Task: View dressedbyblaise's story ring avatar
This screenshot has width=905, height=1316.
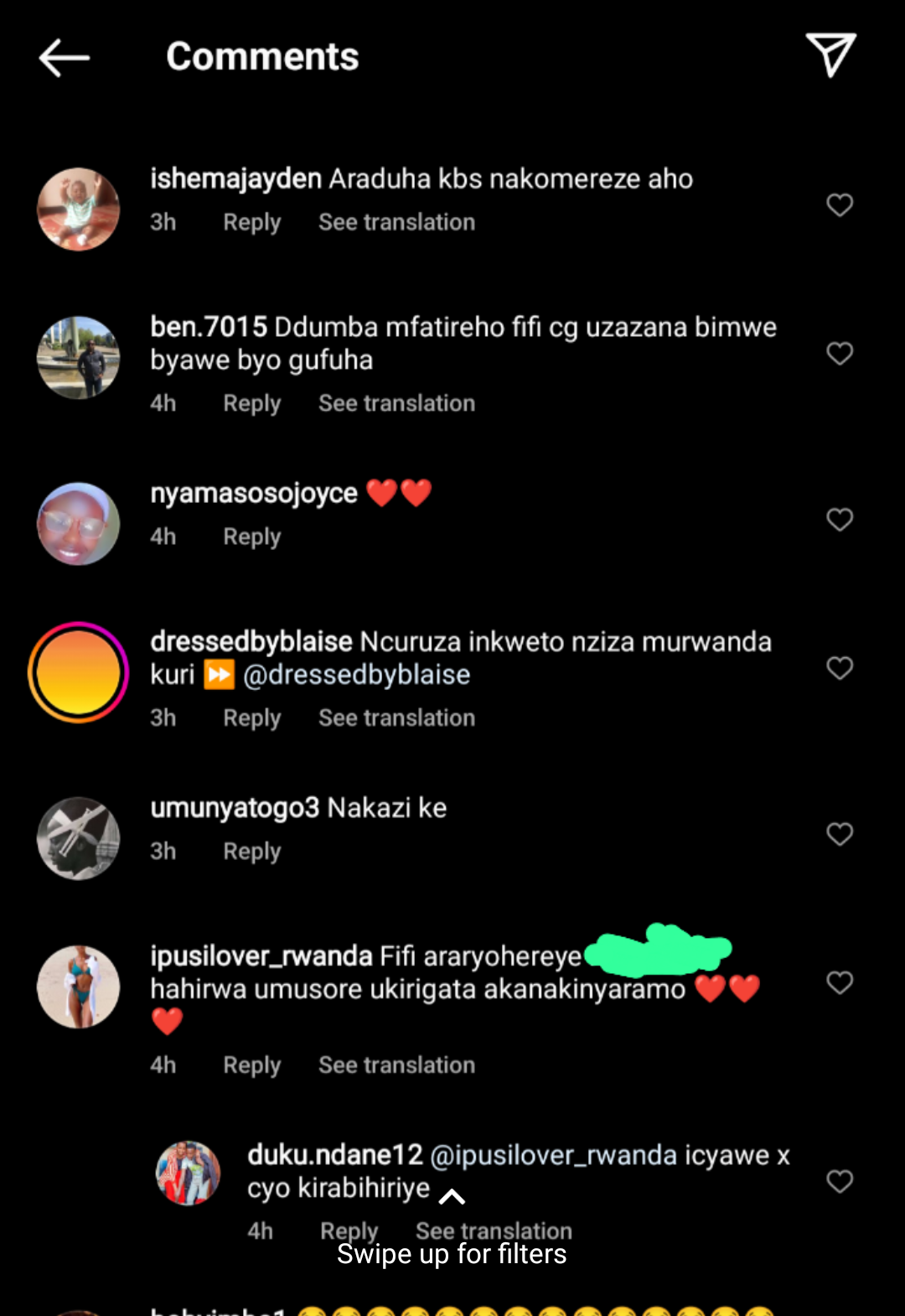Action: (79, 672)
